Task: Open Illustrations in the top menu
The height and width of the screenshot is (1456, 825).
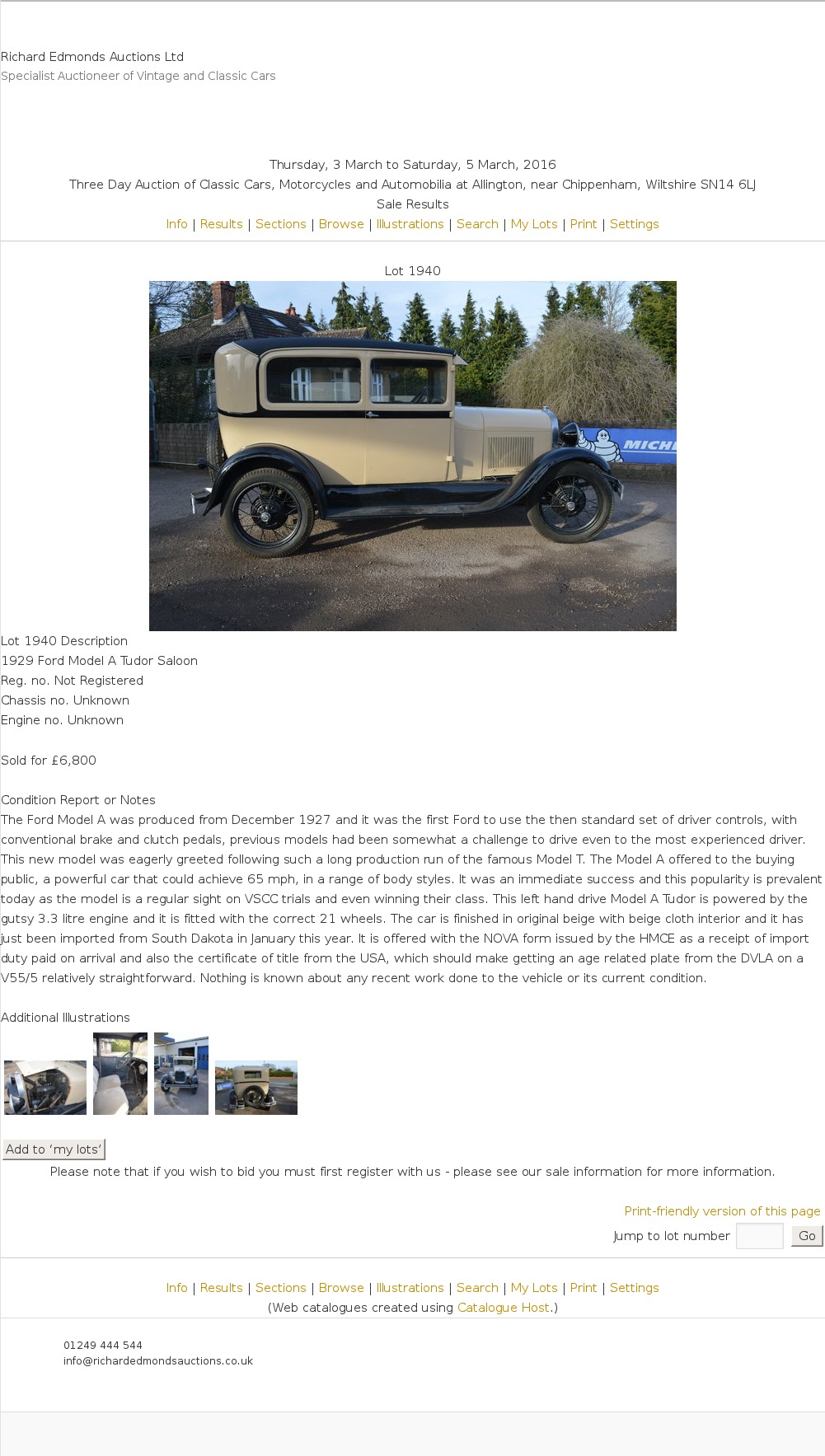Action: point(410,224)
